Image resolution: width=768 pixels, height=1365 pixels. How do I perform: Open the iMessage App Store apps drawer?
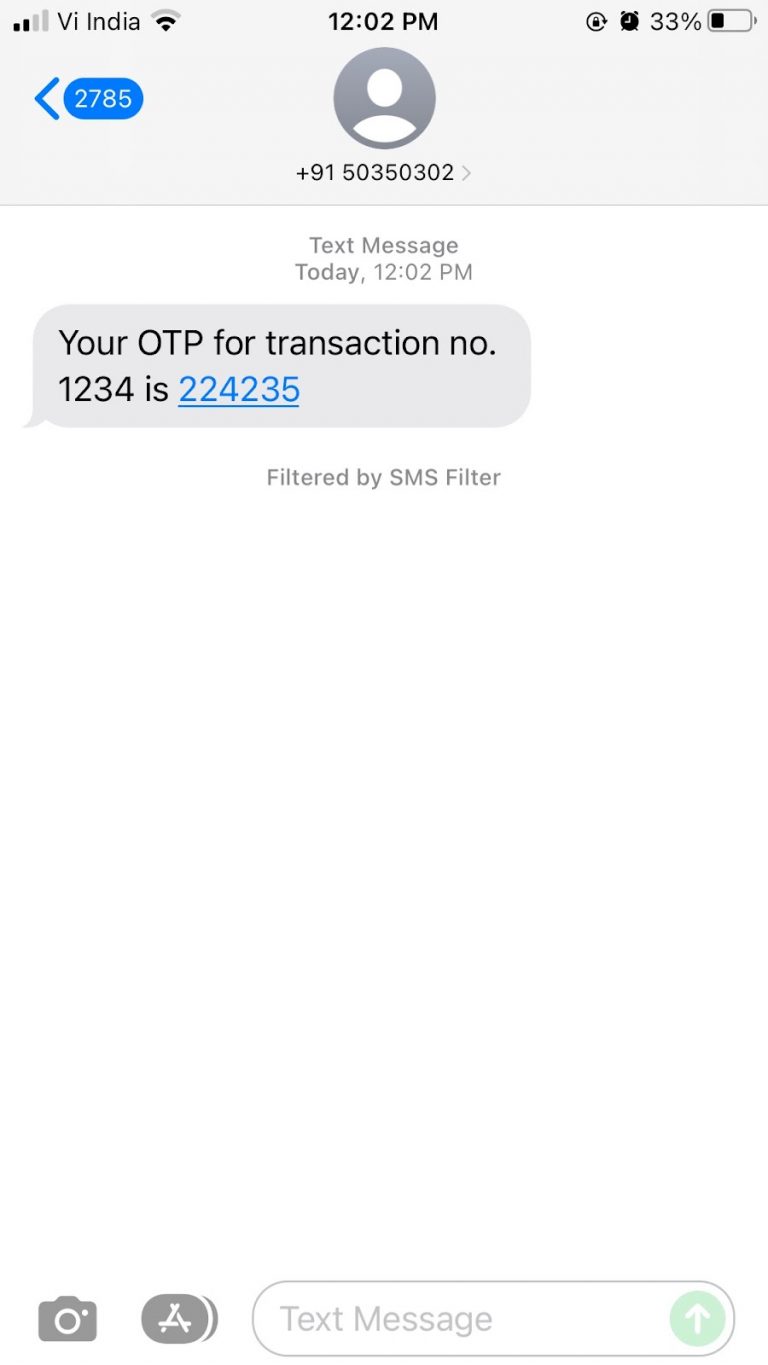(x=178, y=1319)
